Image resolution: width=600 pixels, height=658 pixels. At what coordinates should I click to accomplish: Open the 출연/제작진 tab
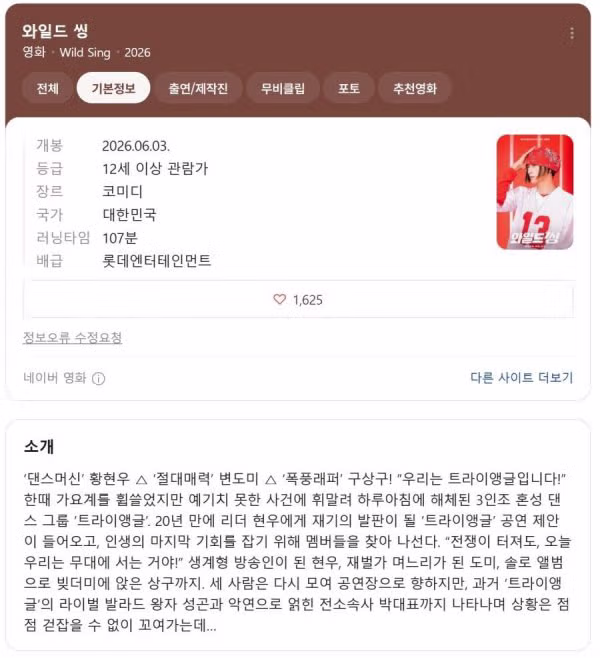[198, 88]
